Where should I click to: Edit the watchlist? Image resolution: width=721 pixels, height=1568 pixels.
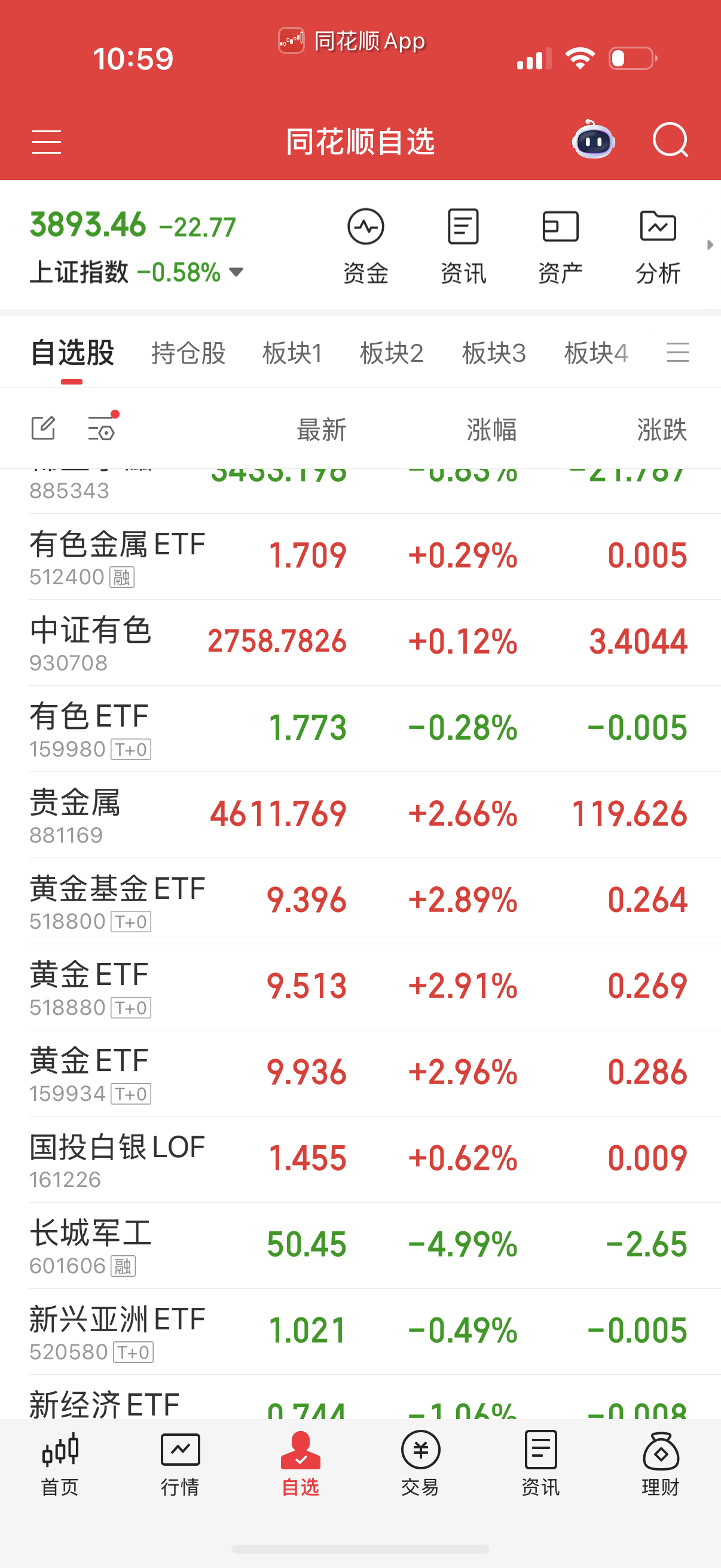pyautogui.click(x=43, y=428)
